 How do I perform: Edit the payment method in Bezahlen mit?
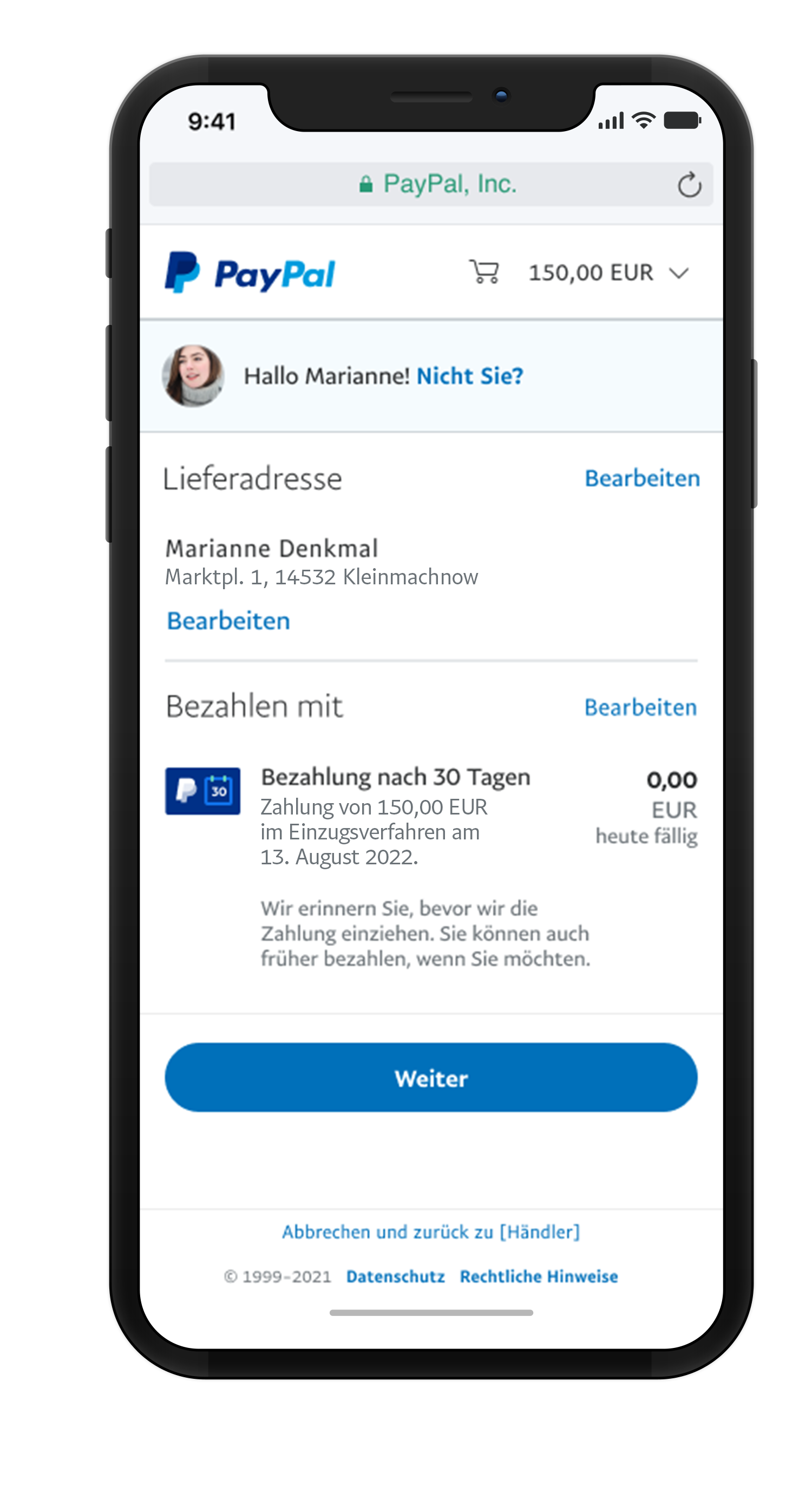(x=640, y=707)
